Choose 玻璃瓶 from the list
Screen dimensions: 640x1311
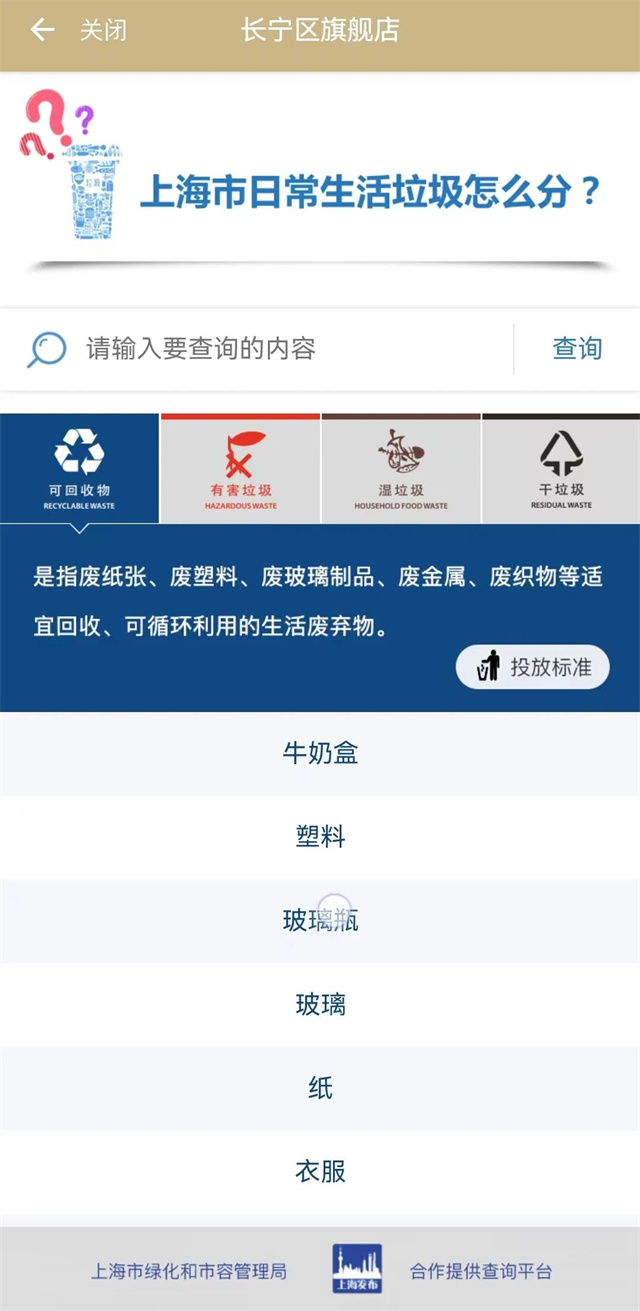coord(320,921)
